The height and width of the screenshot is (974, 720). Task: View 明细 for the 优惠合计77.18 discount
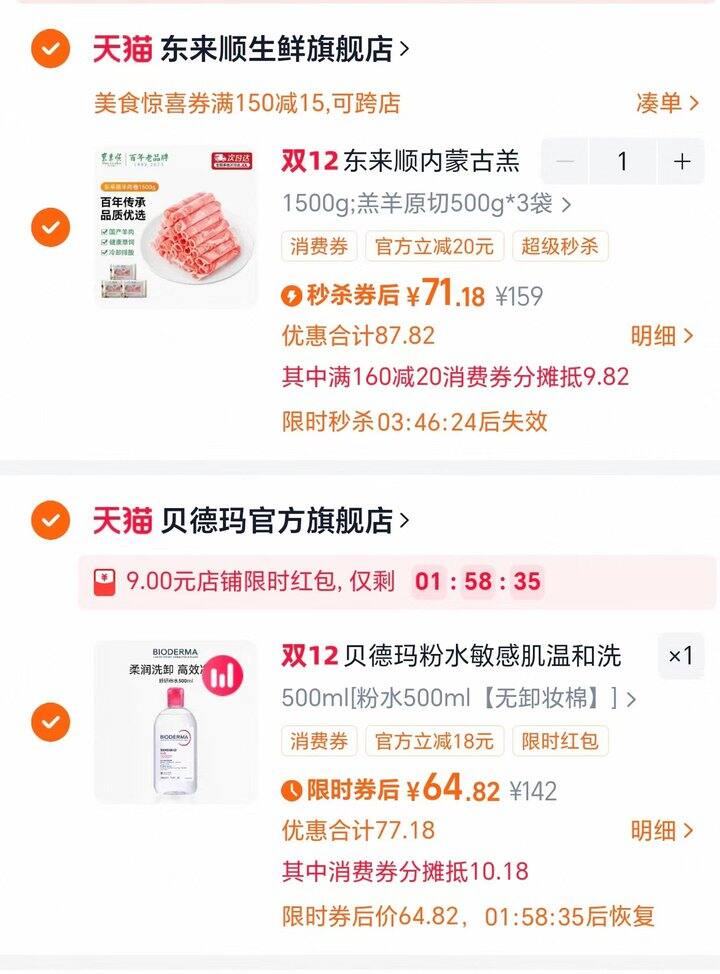tap(661, 830)
